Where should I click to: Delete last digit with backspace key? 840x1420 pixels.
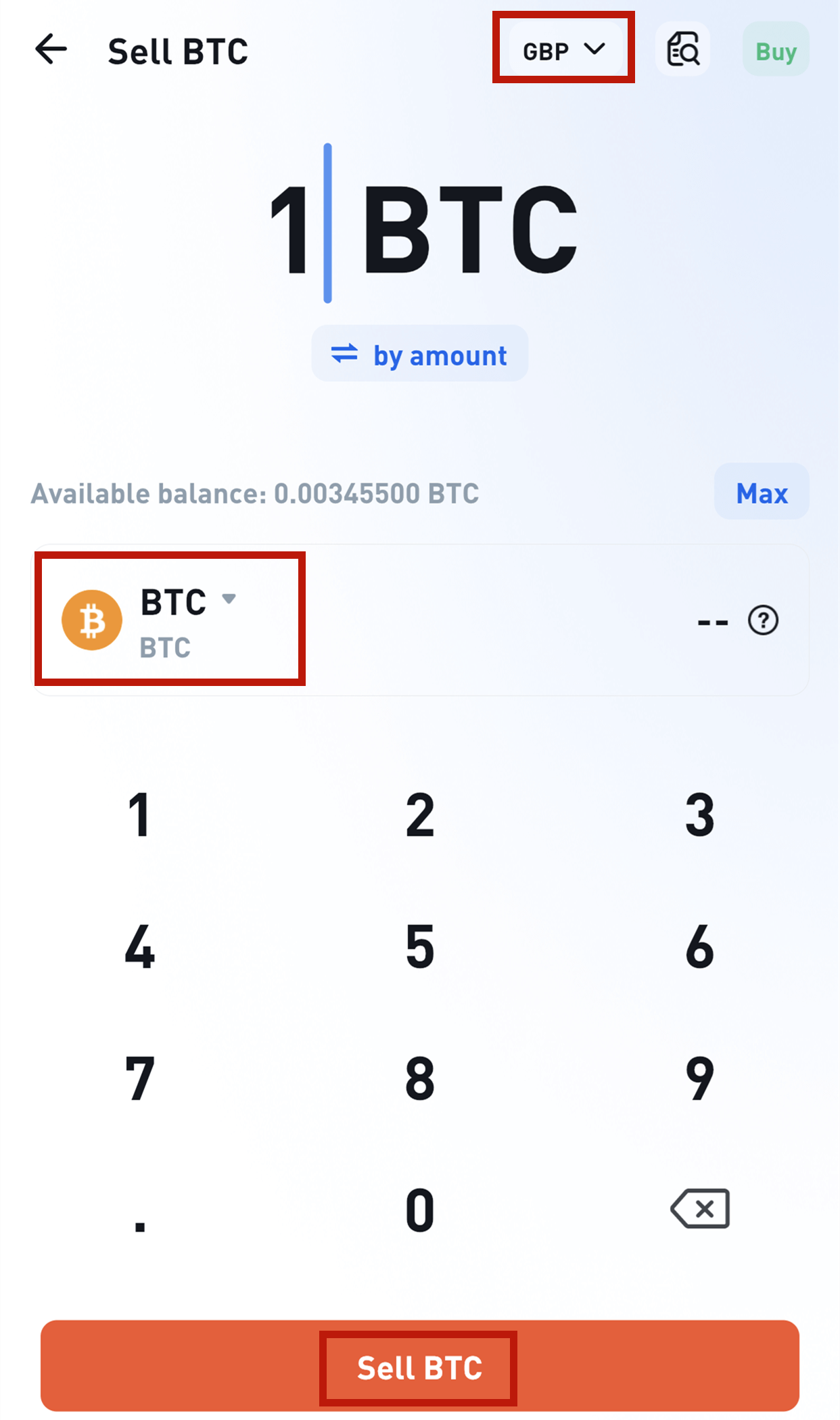[x=700, y=1208]
